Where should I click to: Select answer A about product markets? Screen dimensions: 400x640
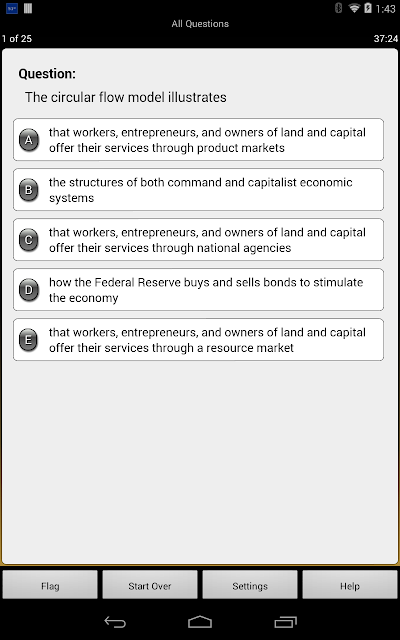pos(198,140)
